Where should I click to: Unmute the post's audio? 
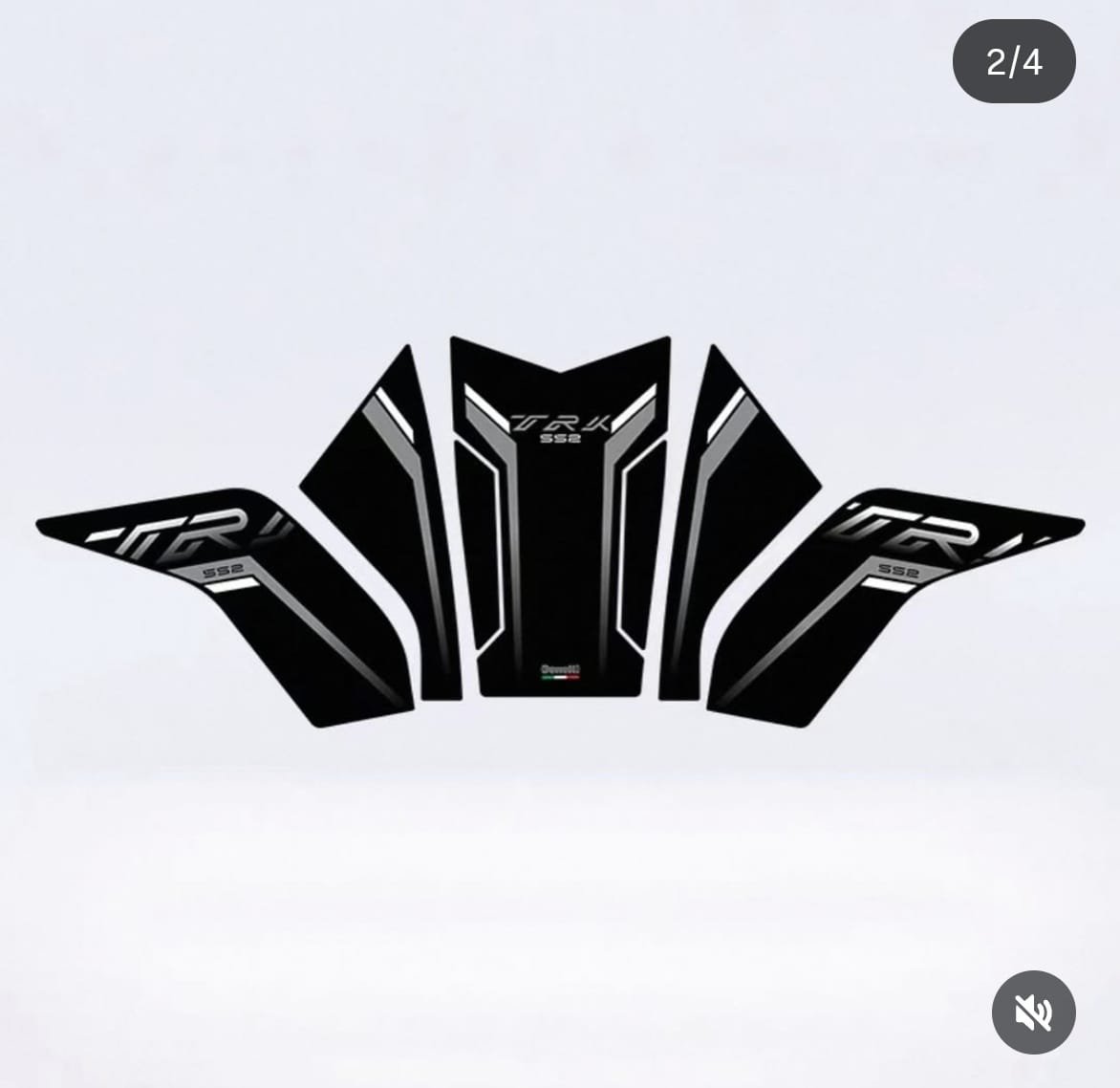point(1033,1012)
